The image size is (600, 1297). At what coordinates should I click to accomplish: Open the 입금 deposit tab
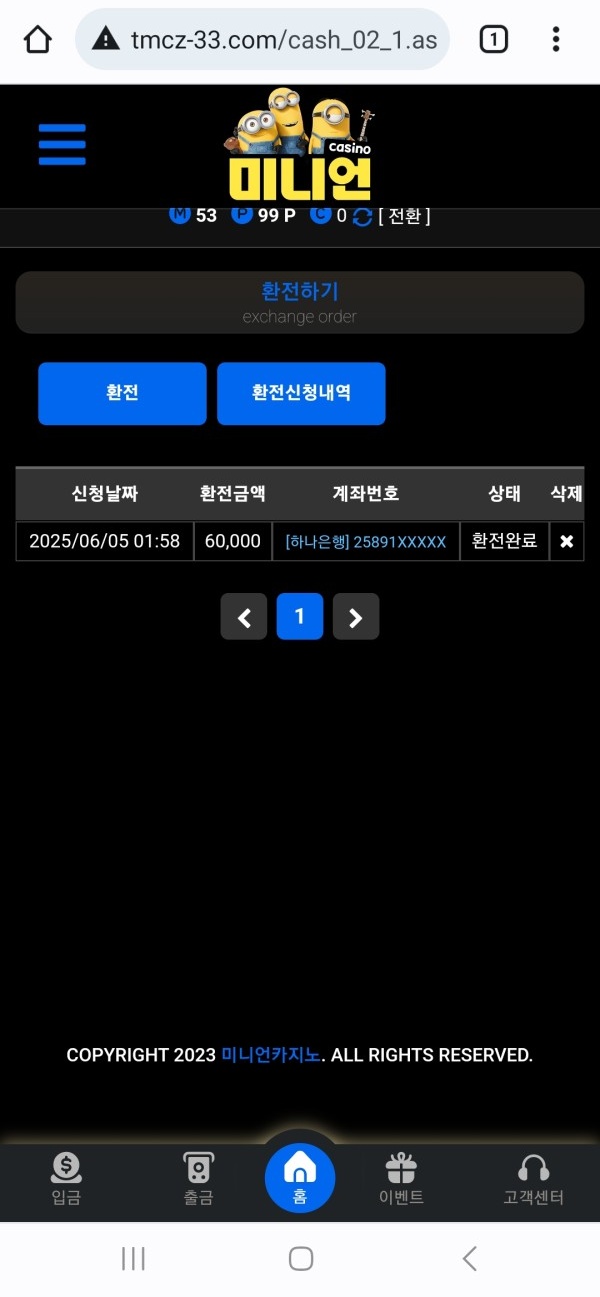(66, 1178)
